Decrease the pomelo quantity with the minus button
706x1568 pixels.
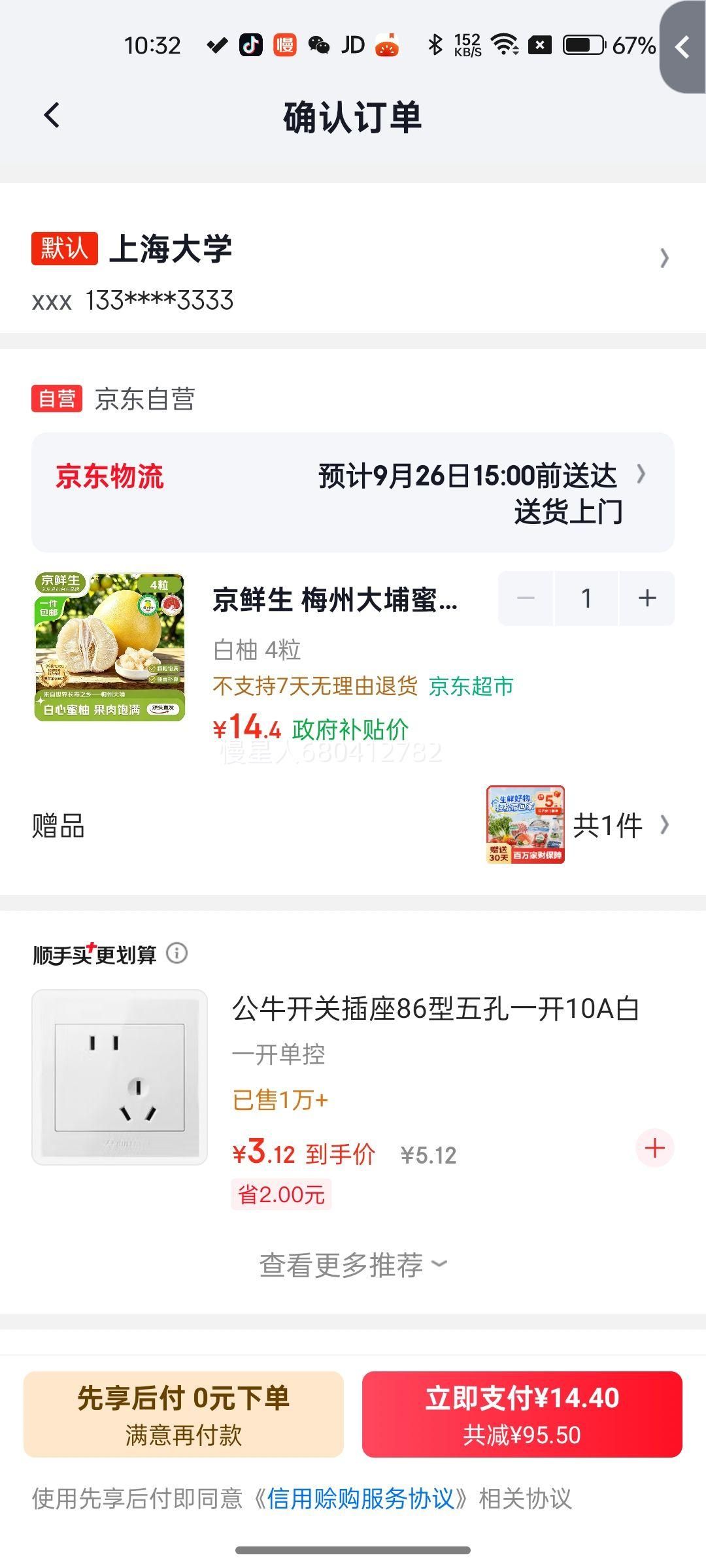526,598
